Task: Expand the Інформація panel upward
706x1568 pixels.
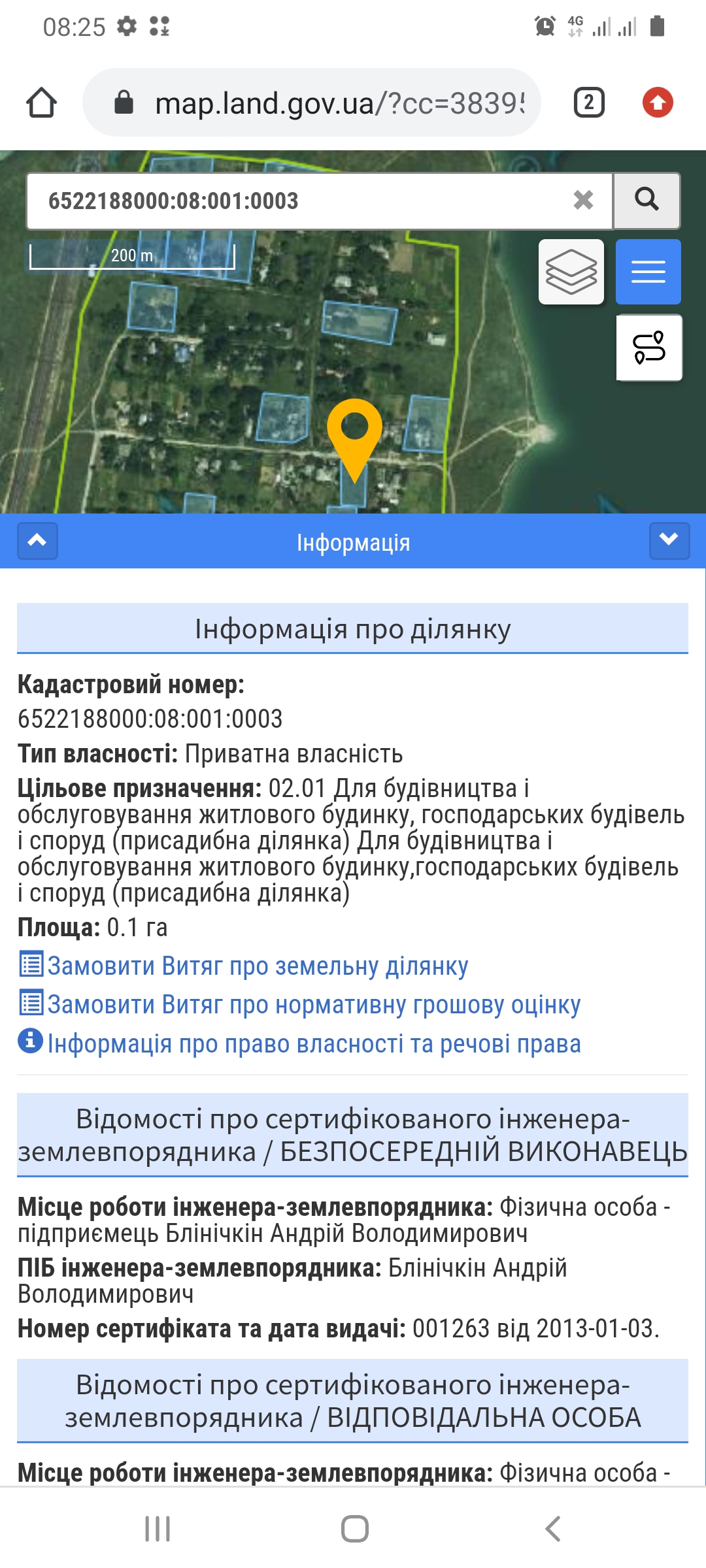Action: pyautogui.click(x=37, y=541)
